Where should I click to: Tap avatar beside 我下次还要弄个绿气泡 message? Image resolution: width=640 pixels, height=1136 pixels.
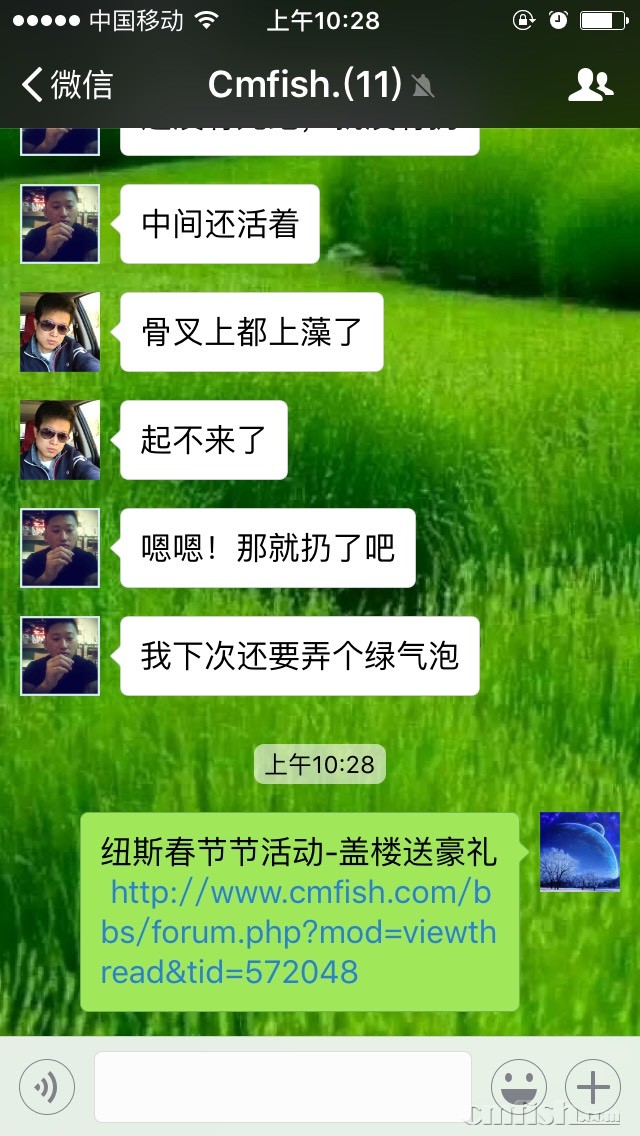point(60,656)
